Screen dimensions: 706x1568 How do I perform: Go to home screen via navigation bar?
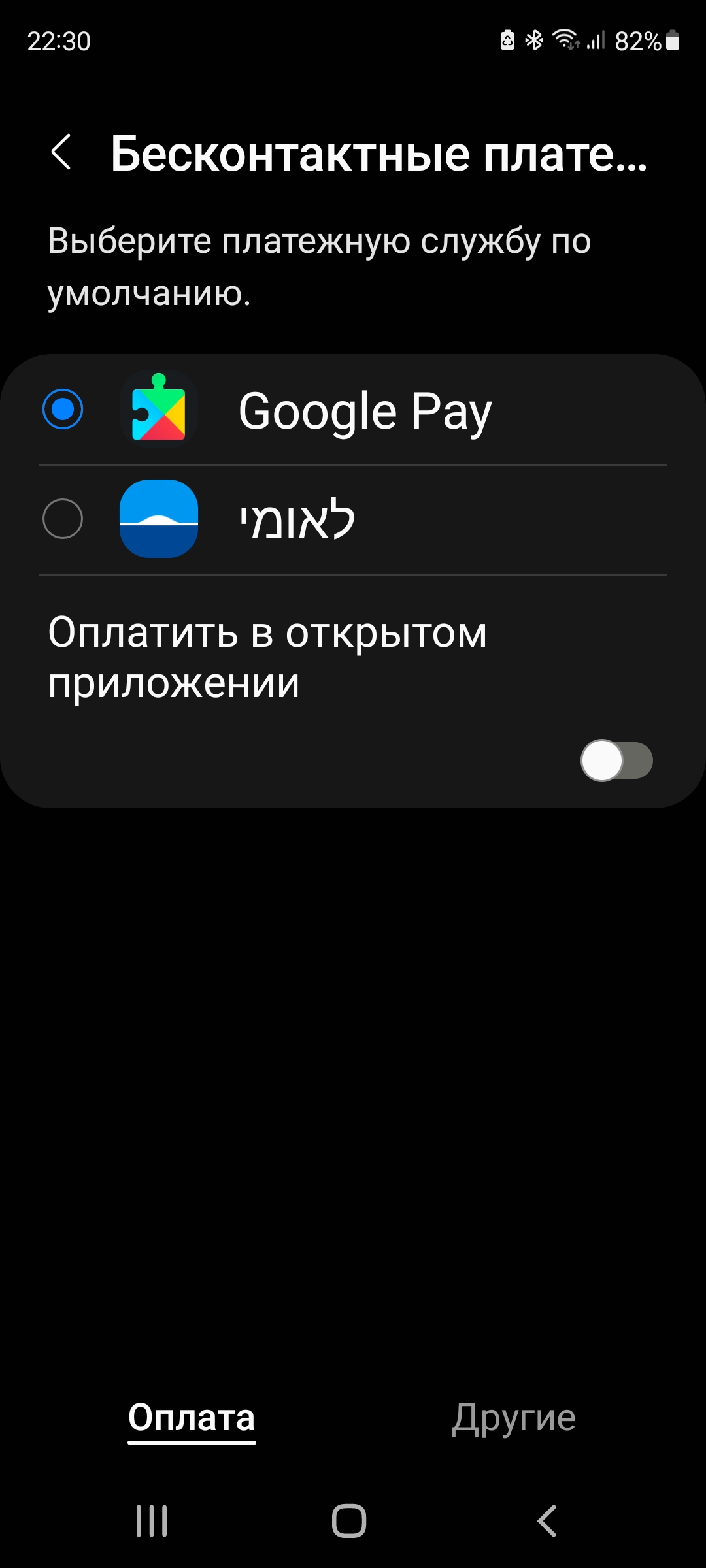pyautogui.click(x=349, y=1520)
